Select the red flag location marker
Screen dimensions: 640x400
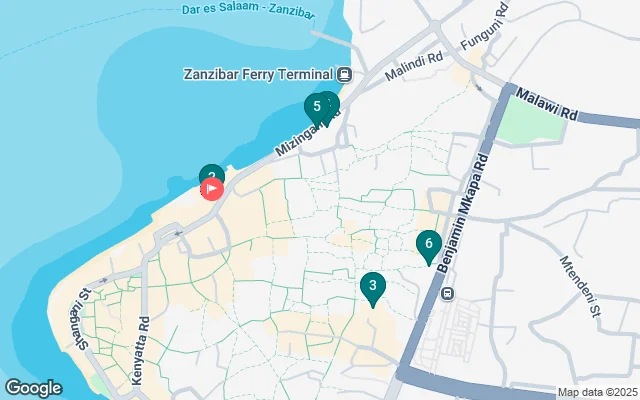point(212,188)
